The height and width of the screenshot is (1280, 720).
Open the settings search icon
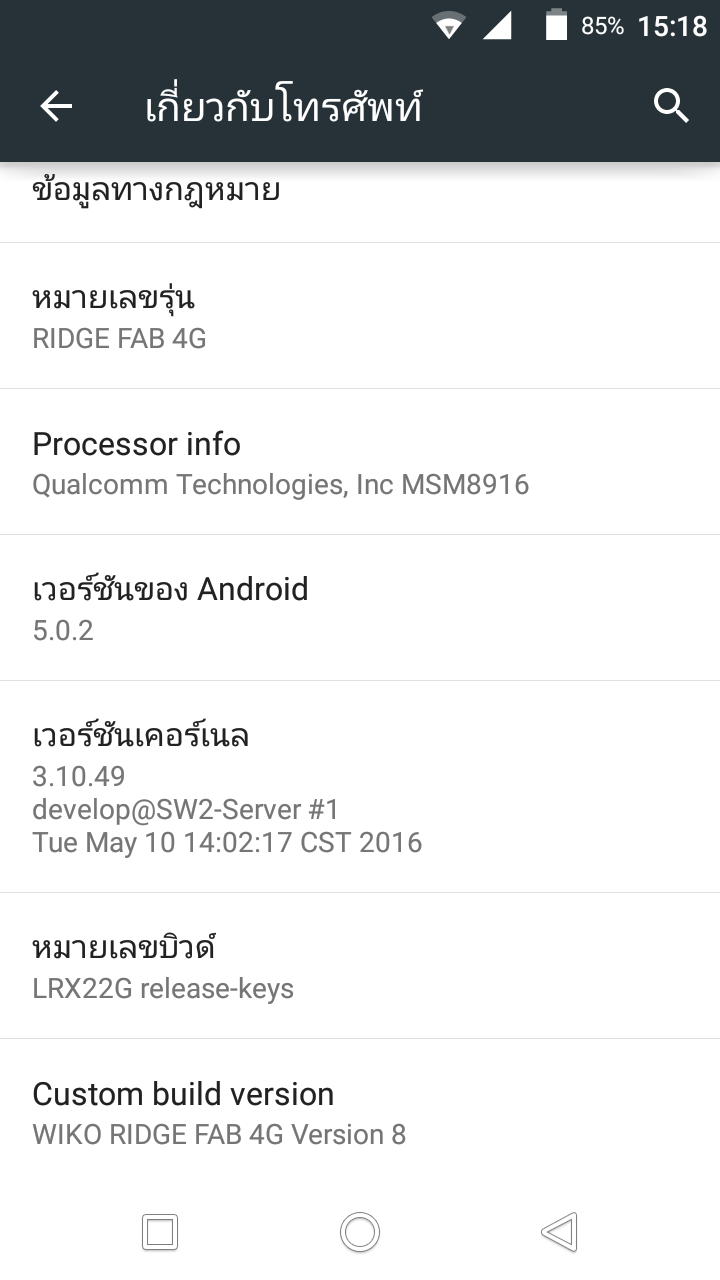(x=671, y=105)
